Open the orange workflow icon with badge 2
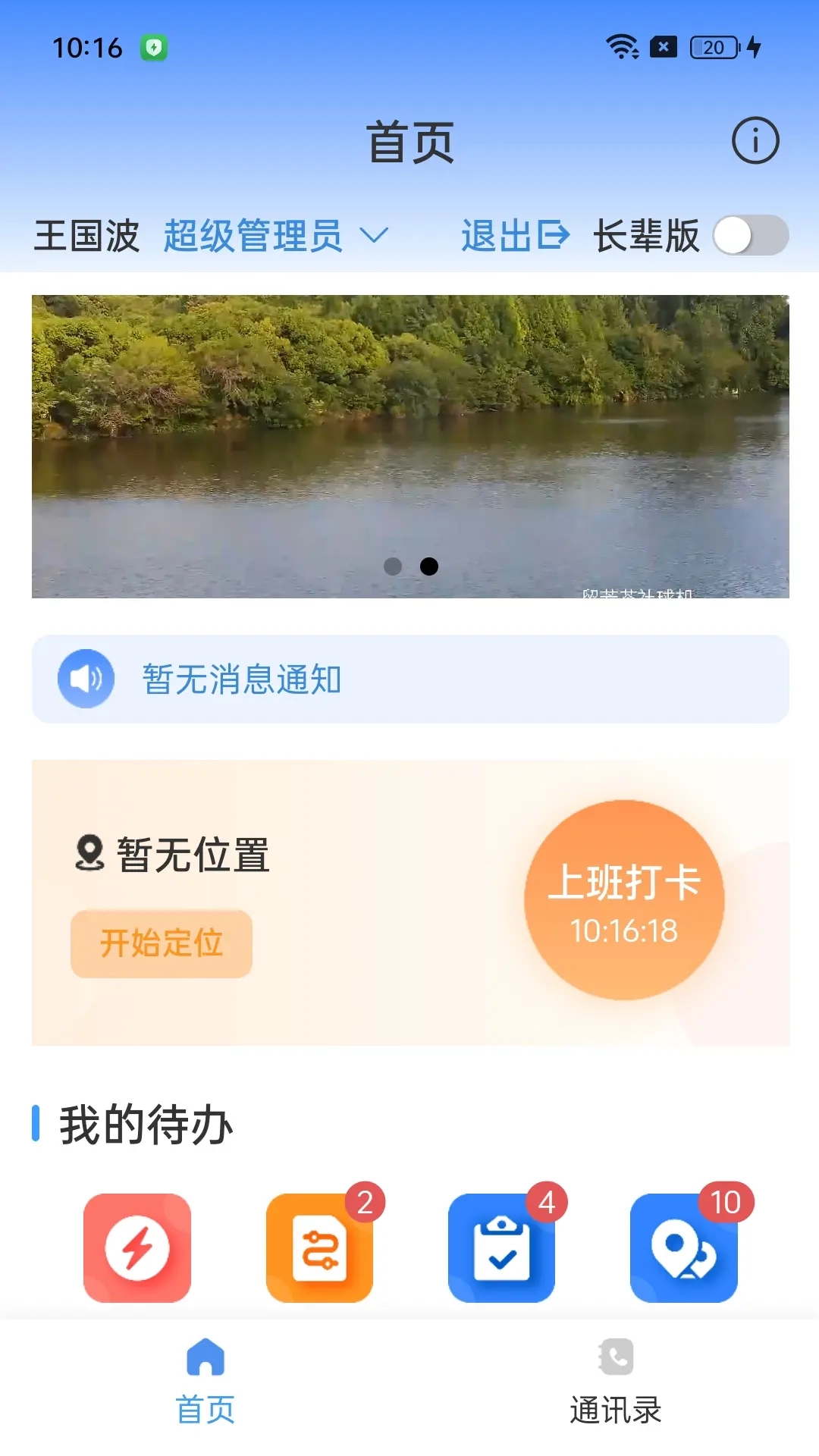The width and height of the screenshot is (819, 1456). 319,1249
